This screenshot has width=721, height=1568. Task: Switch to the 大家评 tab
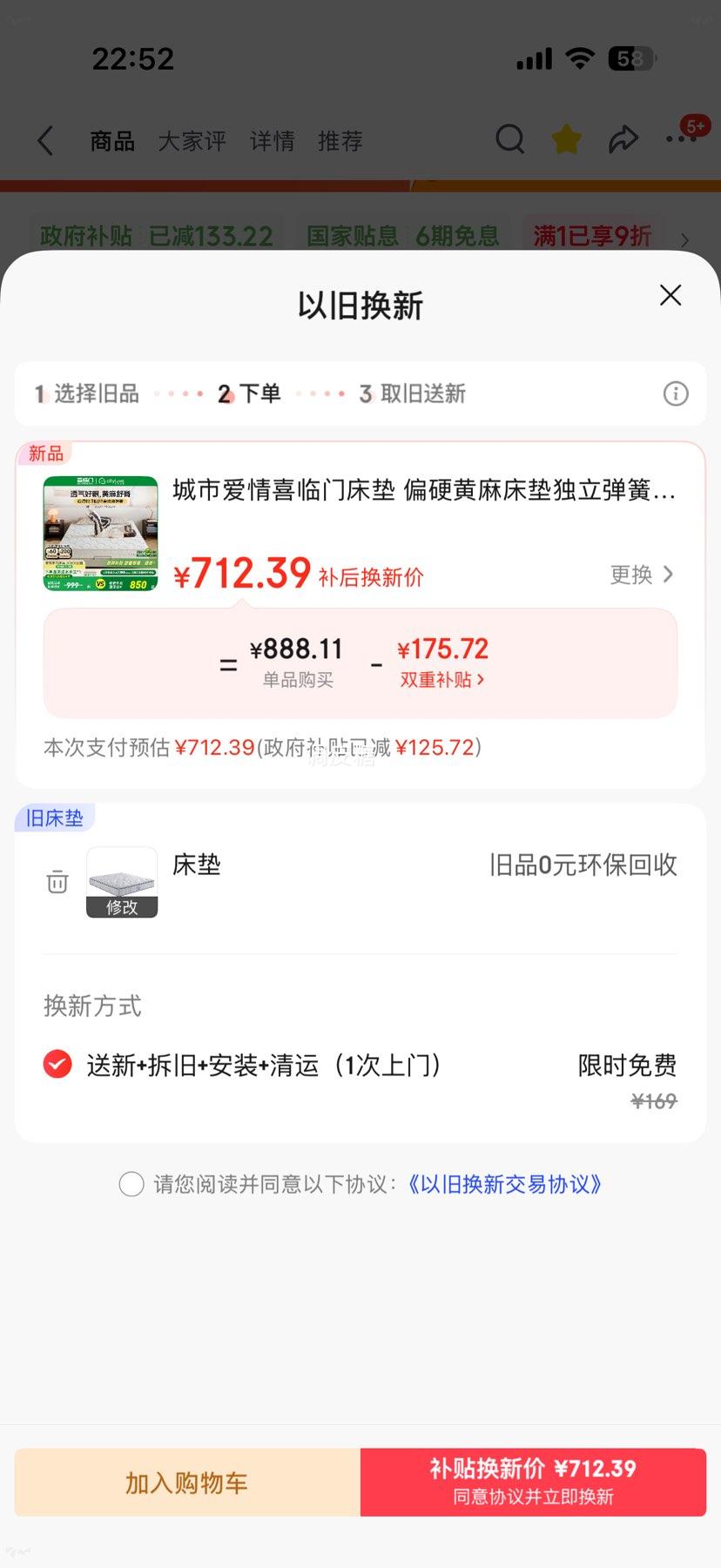pyautogui.click(x=192, y=140)
